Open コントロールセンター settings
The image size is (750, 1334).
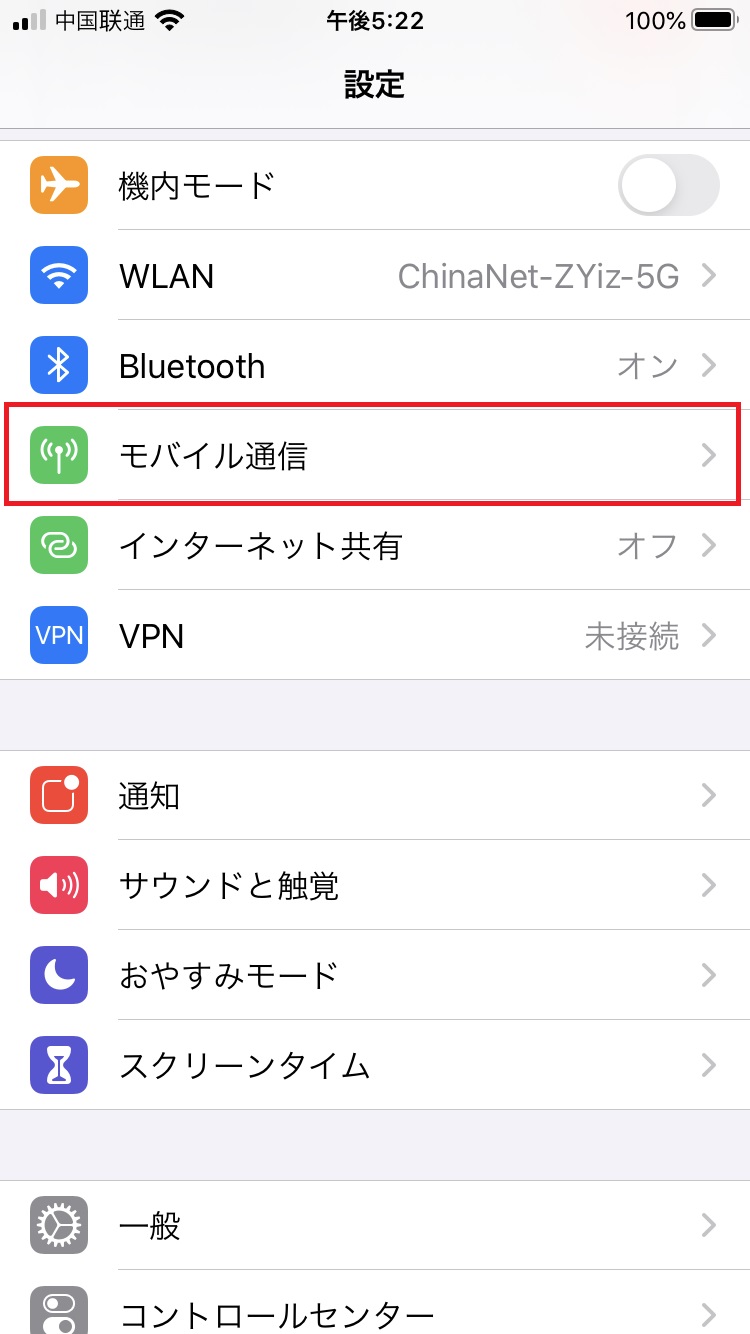pyautogui.click(x=375, y=1303)
